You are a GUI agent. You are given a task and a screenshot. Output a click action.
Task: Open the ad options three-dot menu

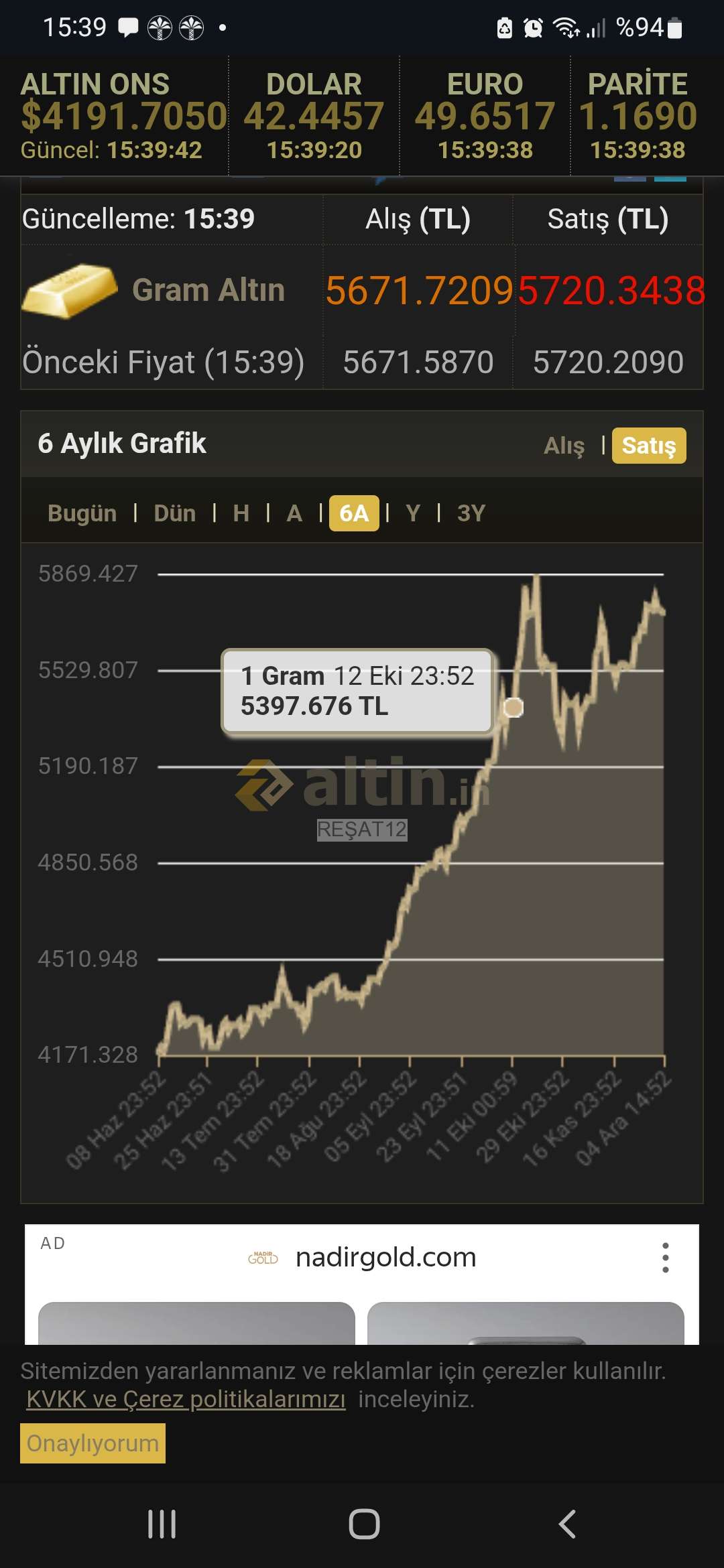tap(665, 1258)
